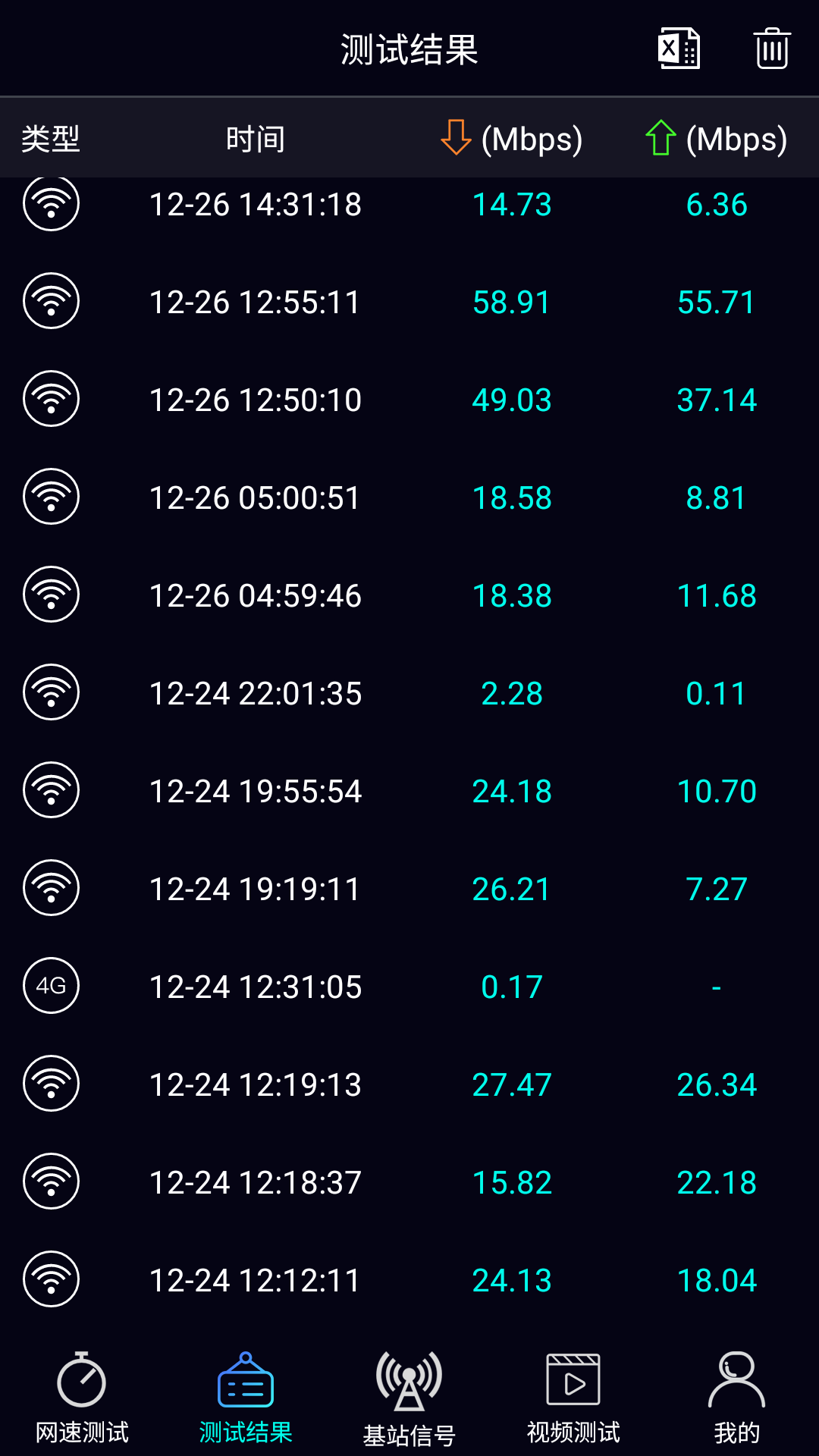Screen dimensions: 819x1456
Task: Go to the 视频测试 tab
Action: click(573, 1398)
